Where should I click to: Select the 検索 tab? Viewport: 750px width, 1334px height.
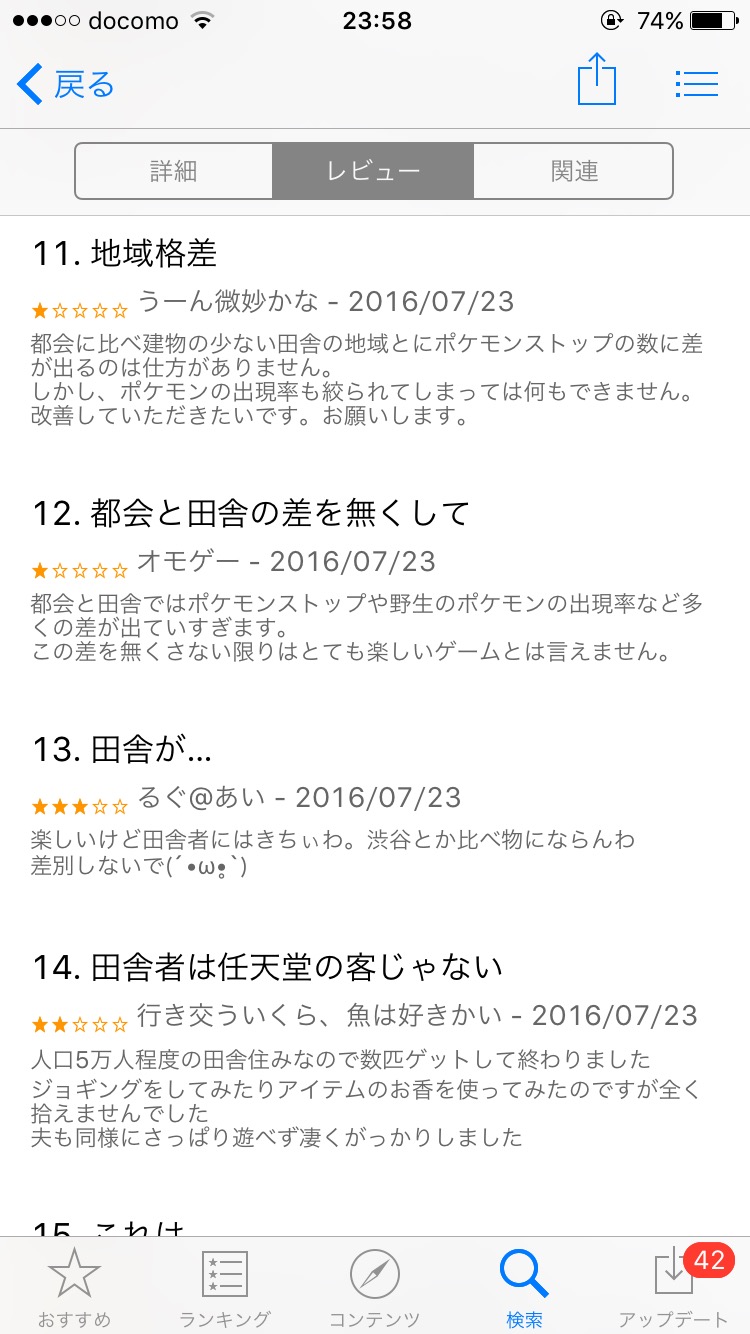524,1287
